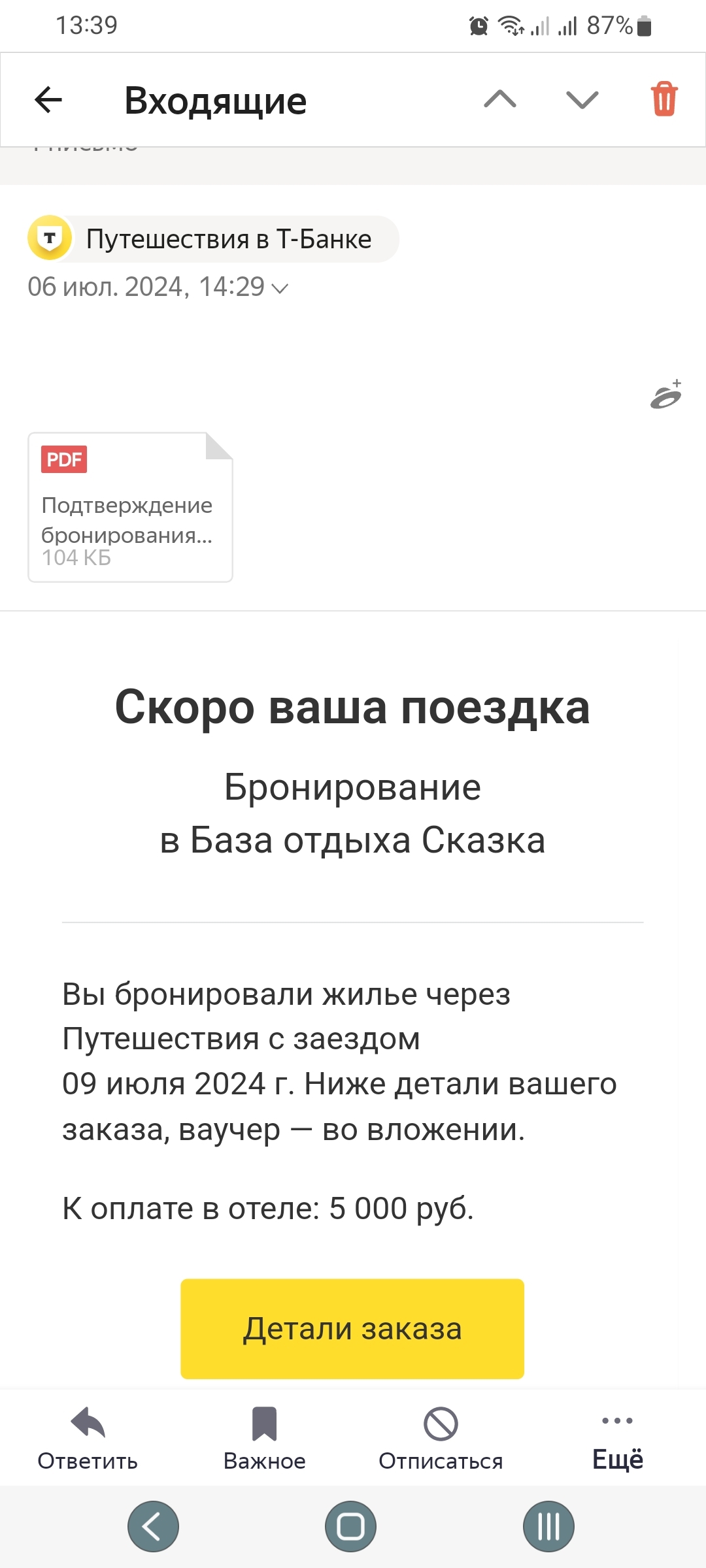The width and height of the screenshot is (706, 1568).
Task: Tap the planet icon with plus sign
Action: [x=666, y=395]
